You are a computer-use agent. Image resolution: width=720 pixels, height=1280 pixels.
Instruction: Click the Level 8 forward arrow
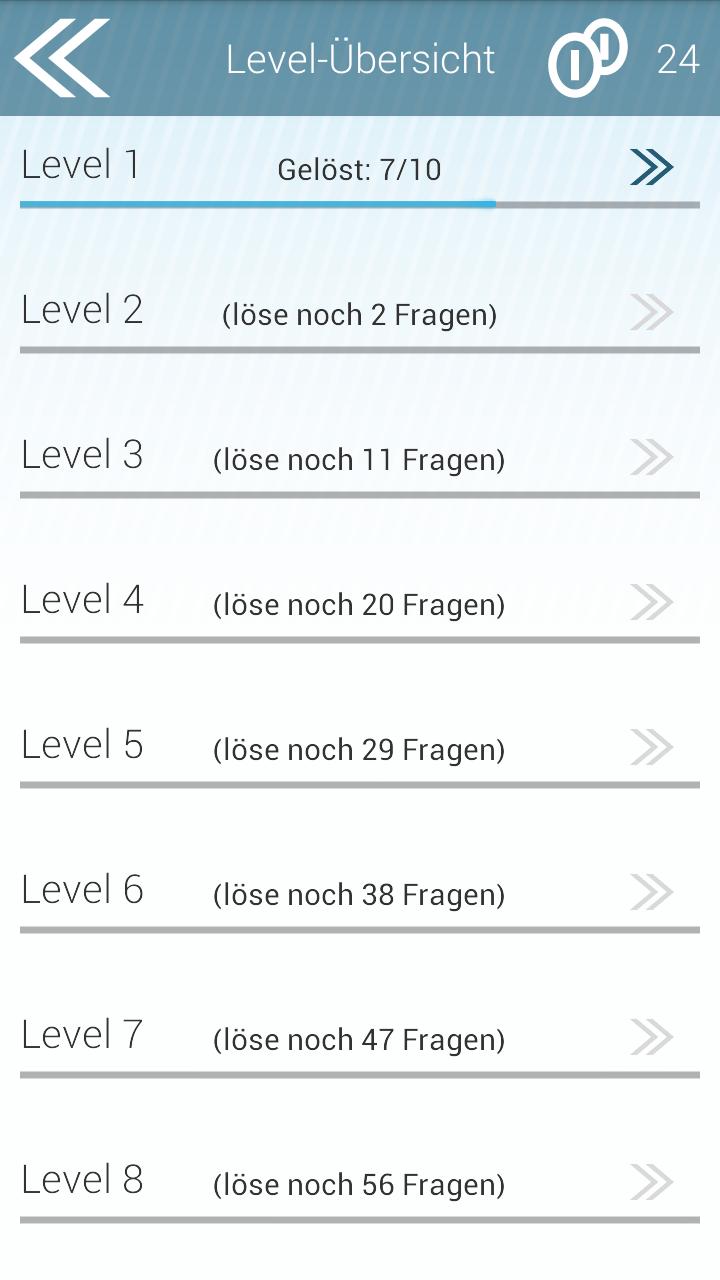click(652, 1182)
